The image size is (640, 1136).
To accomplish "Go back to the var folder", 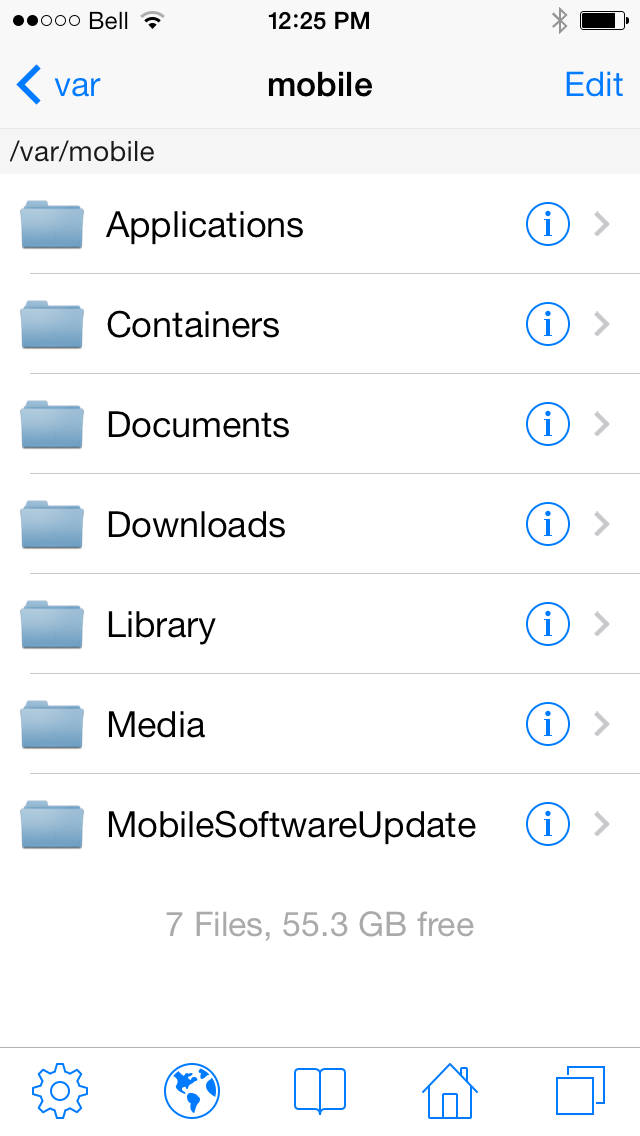I will (x=58, y=85).
